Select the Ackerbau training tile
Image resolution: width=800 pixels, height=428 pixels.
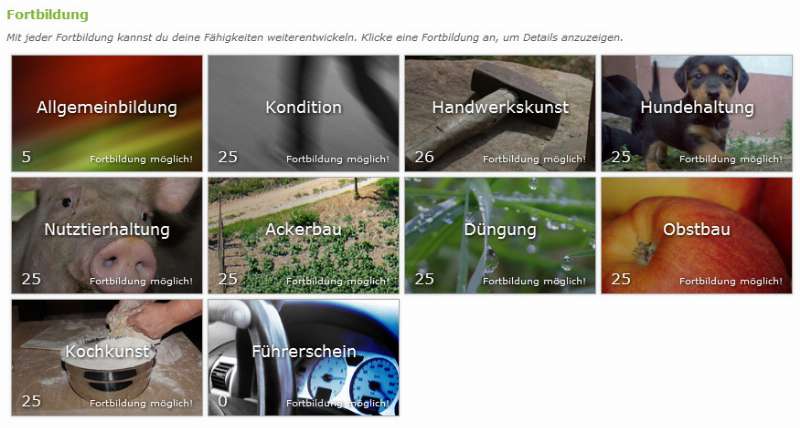click(x=303, y=235)
